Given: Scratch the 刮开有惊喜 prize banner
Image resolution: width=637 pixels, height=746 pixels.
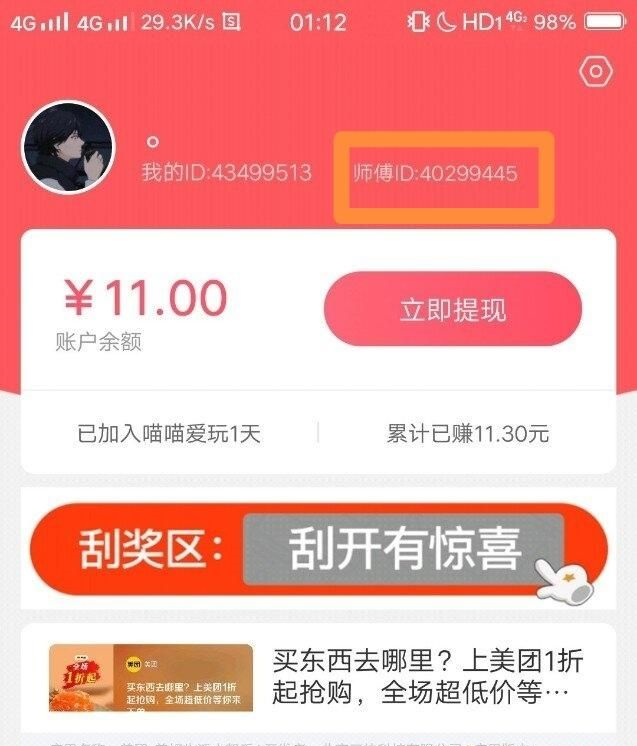Looking at the screenshot, I should [404, 549].
